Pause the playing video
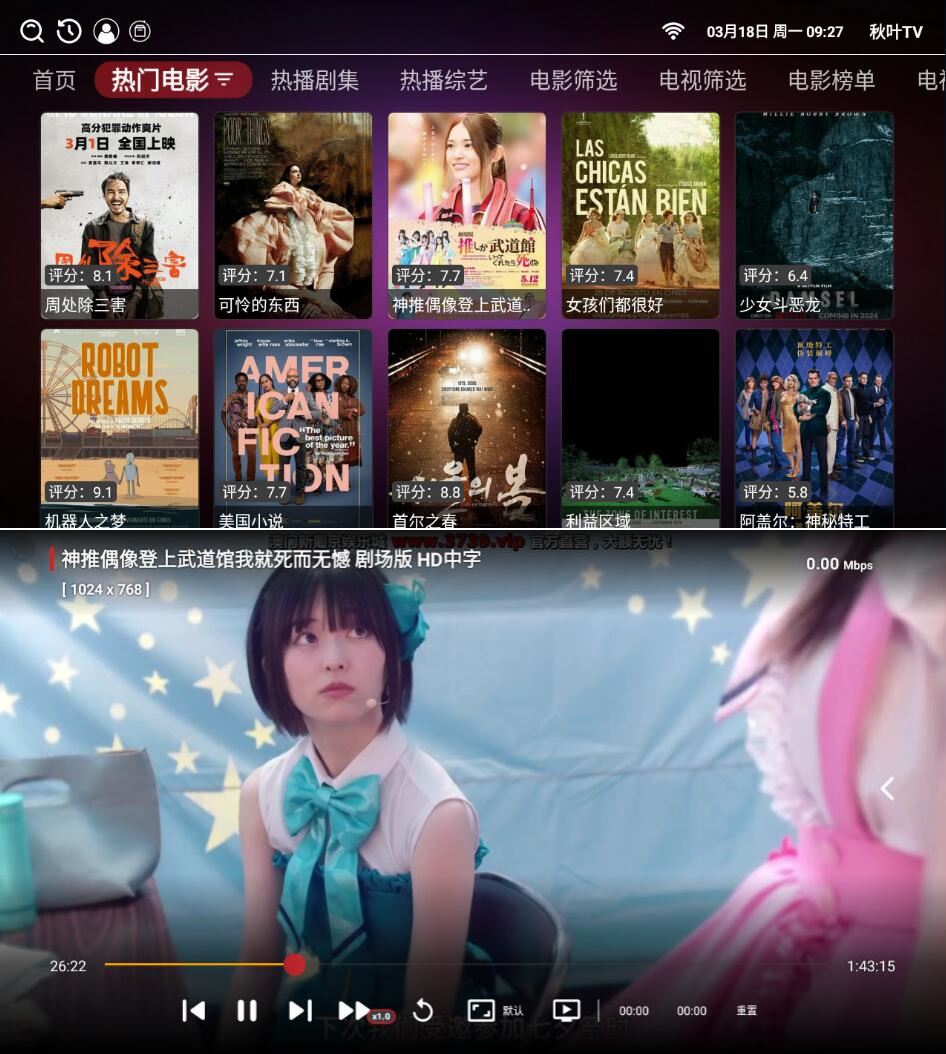Screen dimensions: 946x1054 tap(247, 1010)
